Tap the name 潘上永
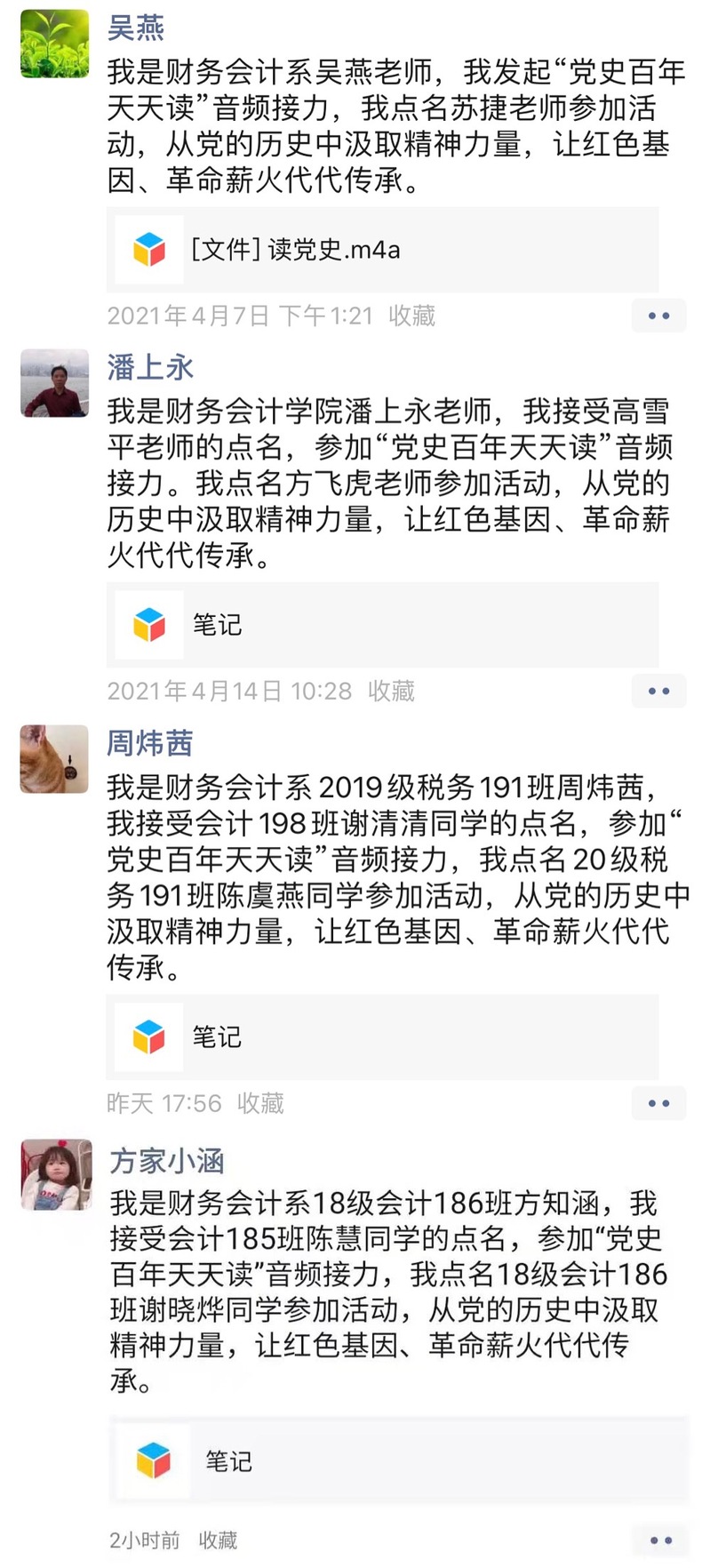This screenshot has width=710, height=1568. click(x=150, y=367)
